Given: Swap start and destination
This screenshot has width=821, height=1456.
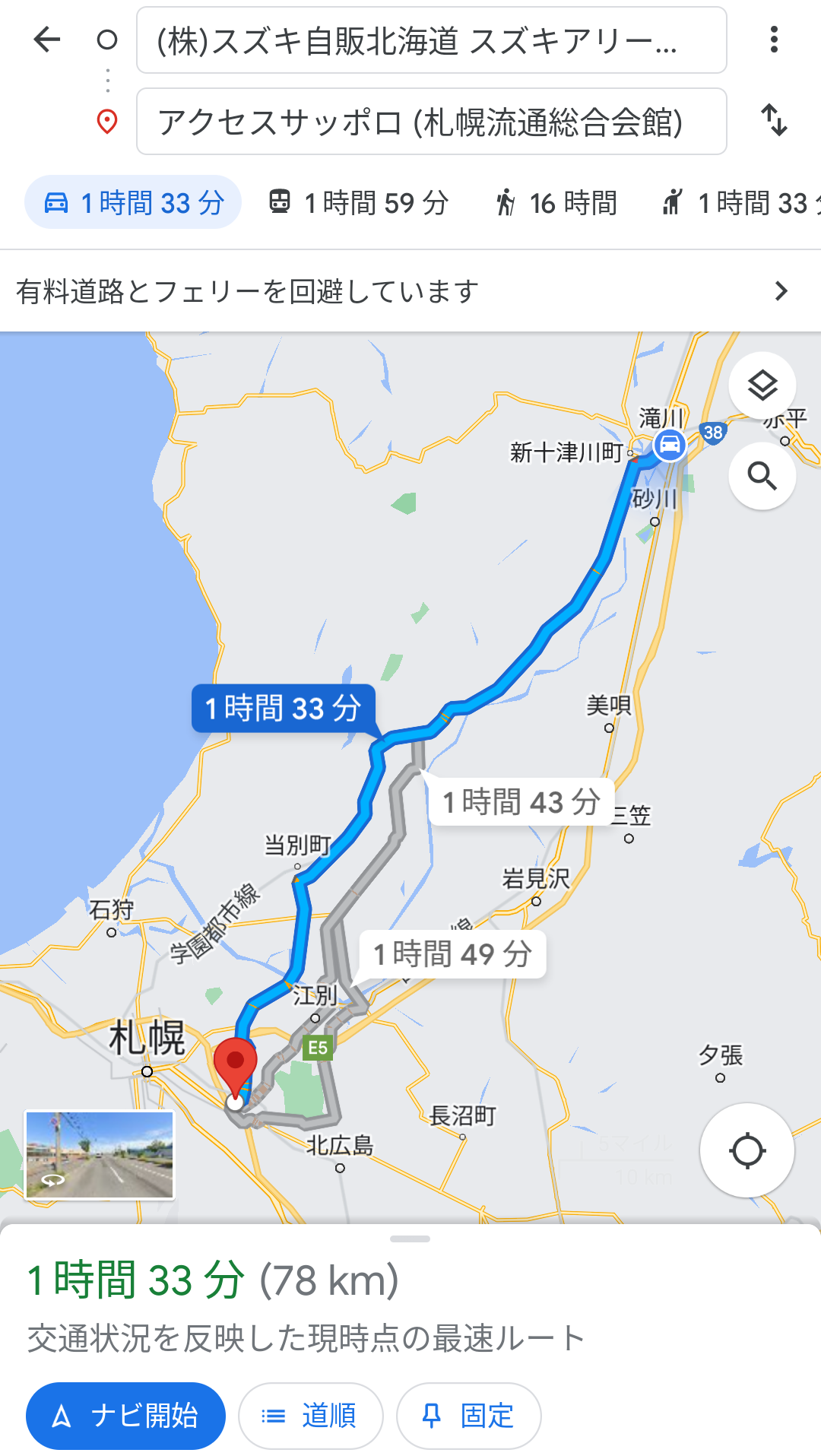Looking at the screenshot, I should click(774, 120).
